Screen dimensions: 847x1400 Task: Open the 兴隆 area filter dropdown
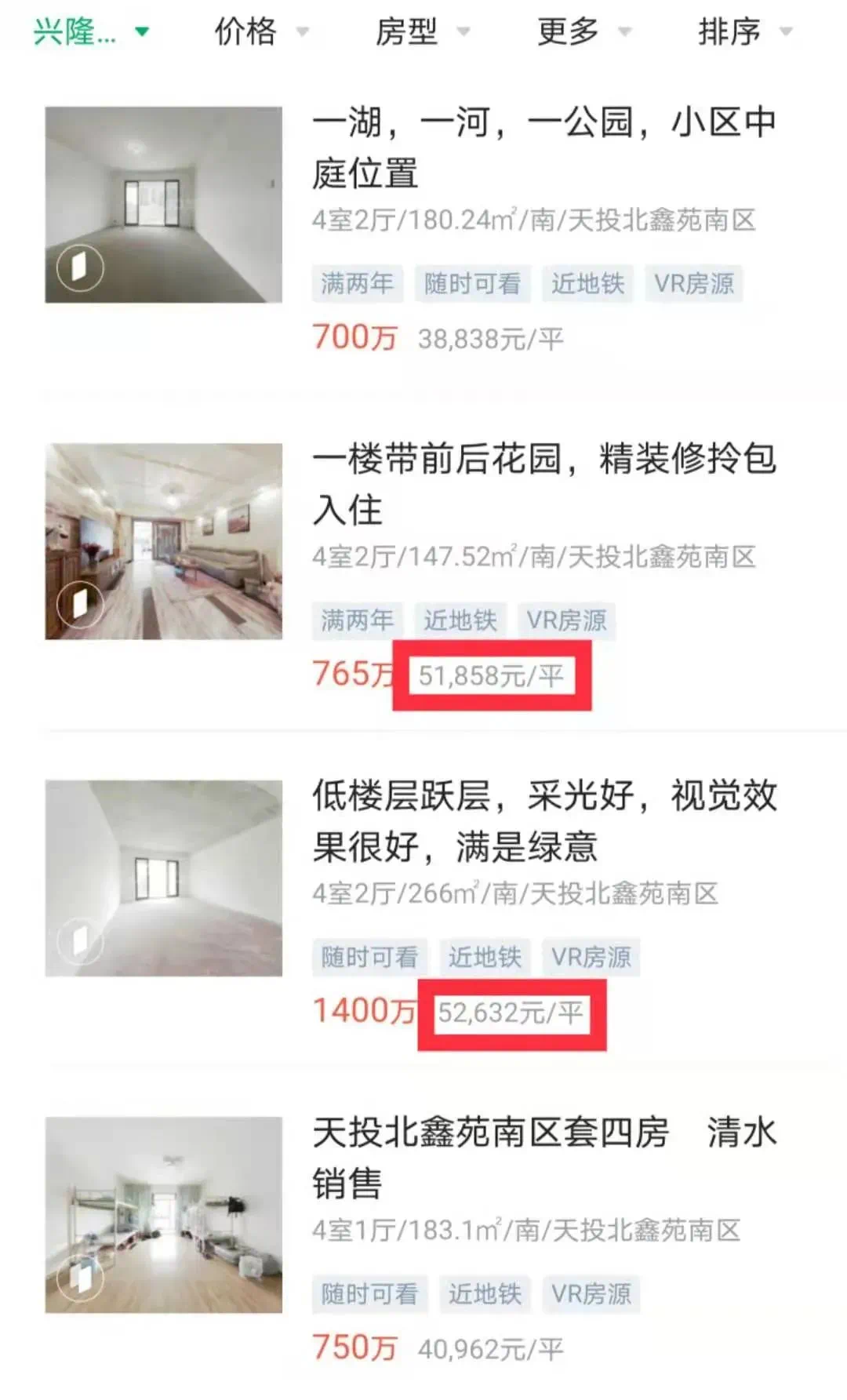[x=89, y=32]
